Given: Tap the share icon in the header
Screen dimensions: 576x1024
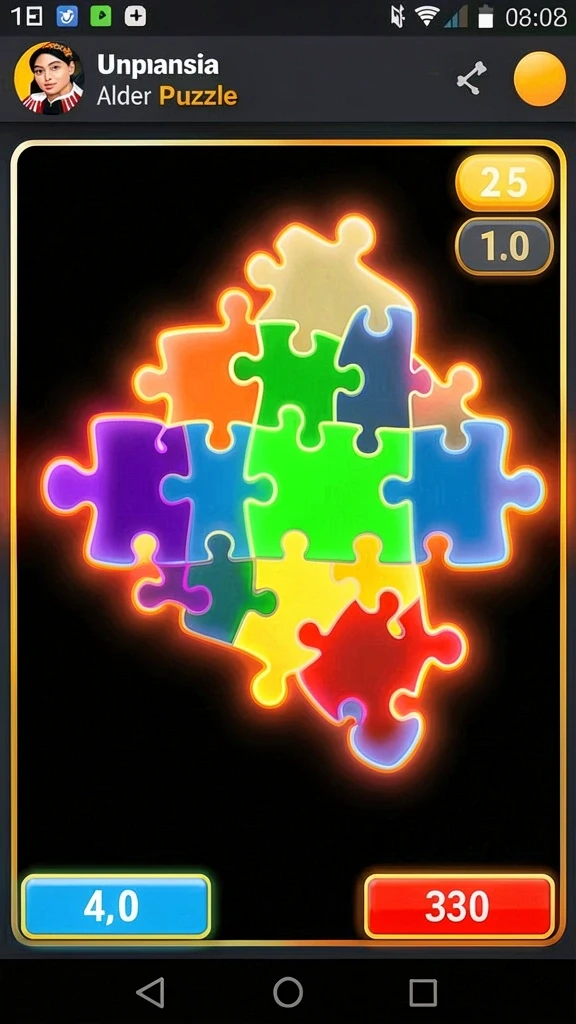Looking at the screenshot, I should click(472, 78).
